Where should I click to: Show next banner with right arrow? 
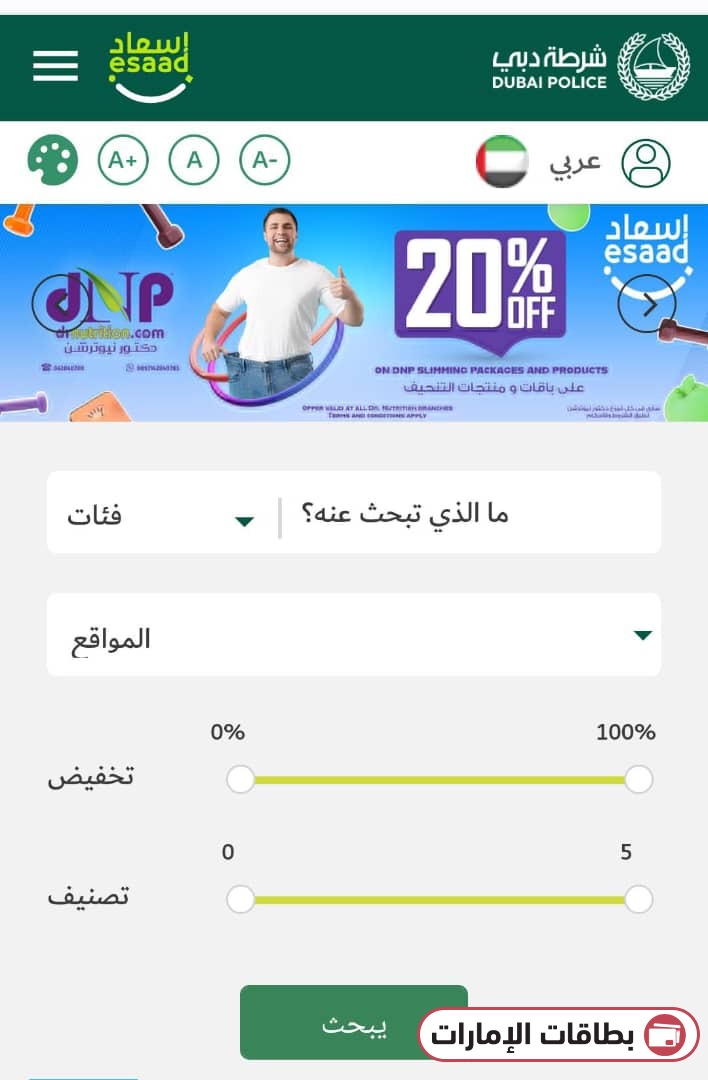[x=647, y=304]
